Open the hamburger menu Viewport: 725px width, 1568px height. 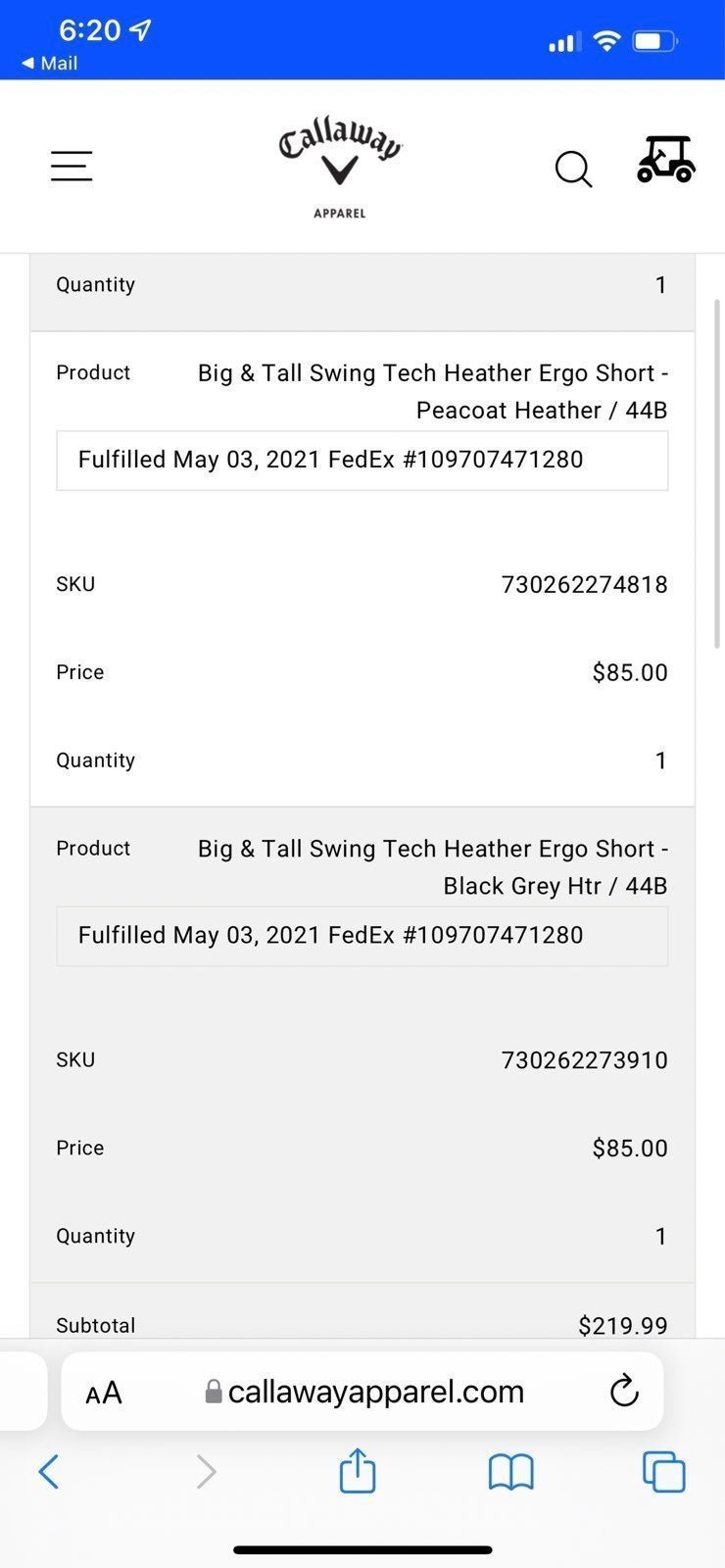point(72,166)
